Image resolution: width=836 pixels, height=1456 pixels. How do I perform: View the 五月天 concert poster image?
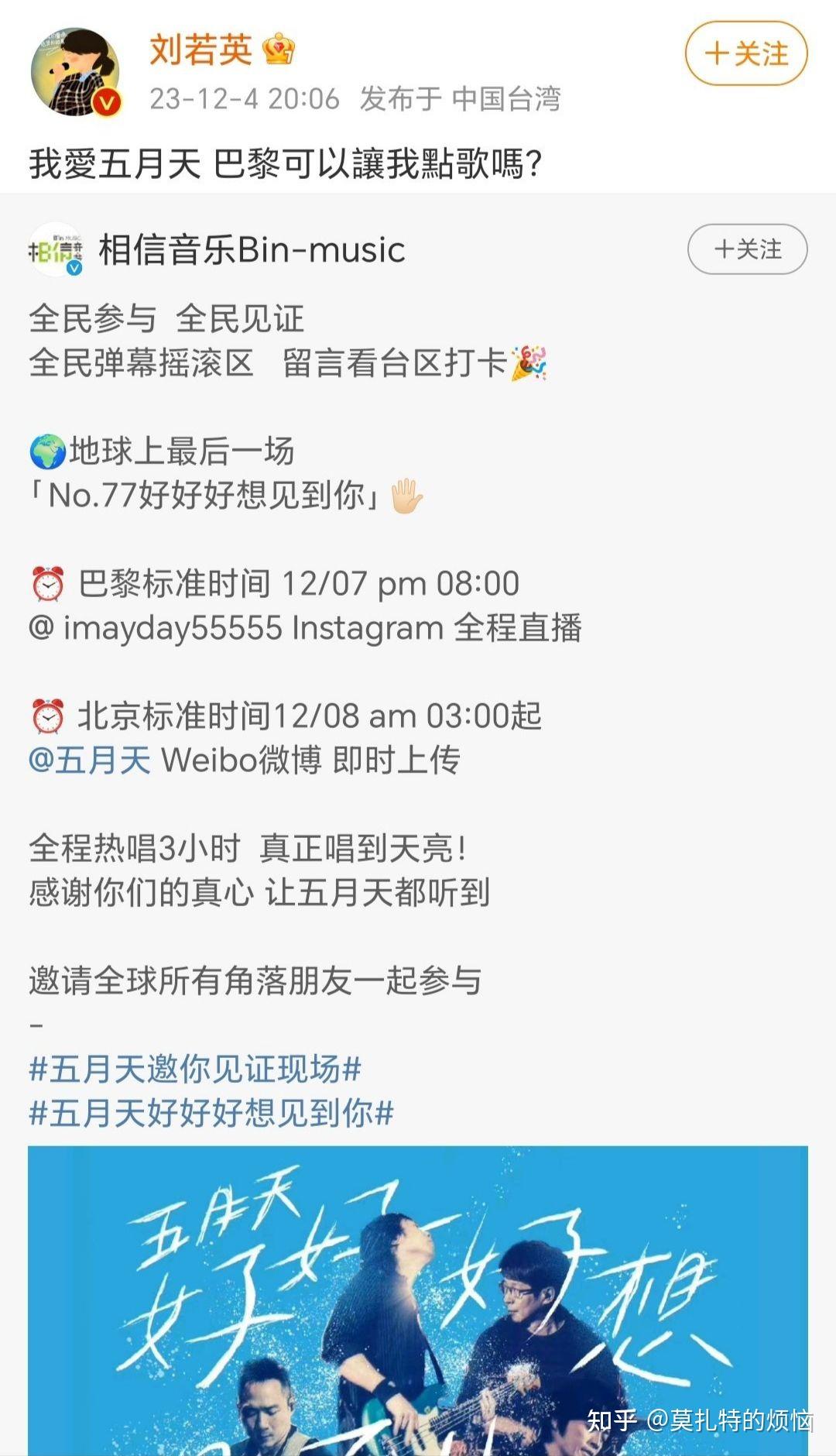pyautogui.click(x=418, y=1300)
